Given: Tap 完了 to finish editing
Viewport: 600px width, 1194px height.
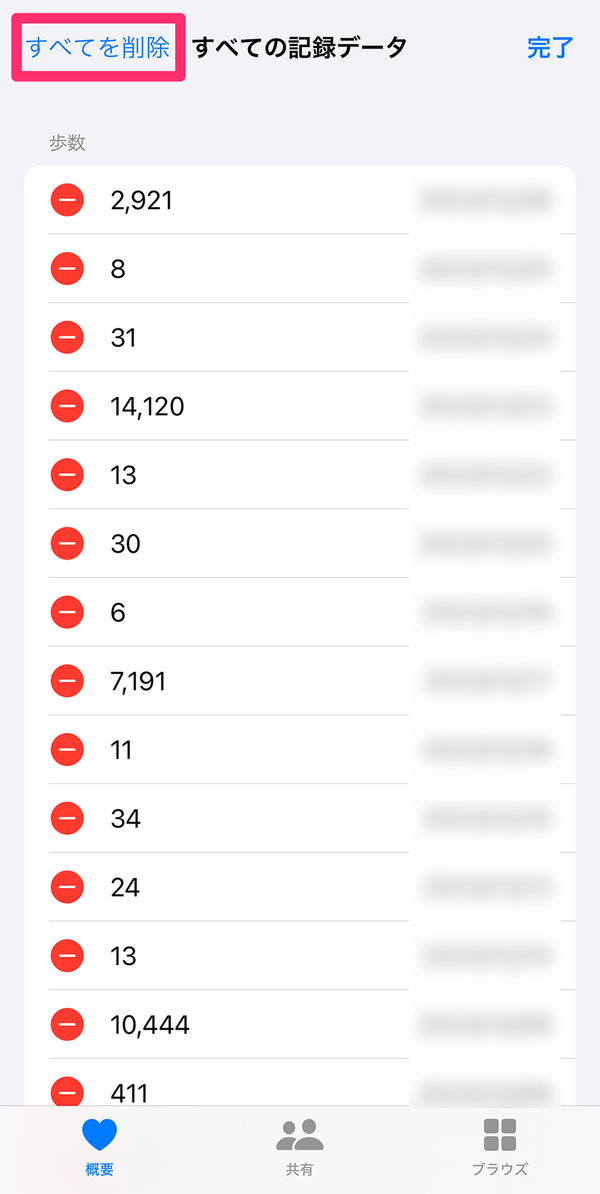Looking at the screenshot, I should click(x=550, y=47).
